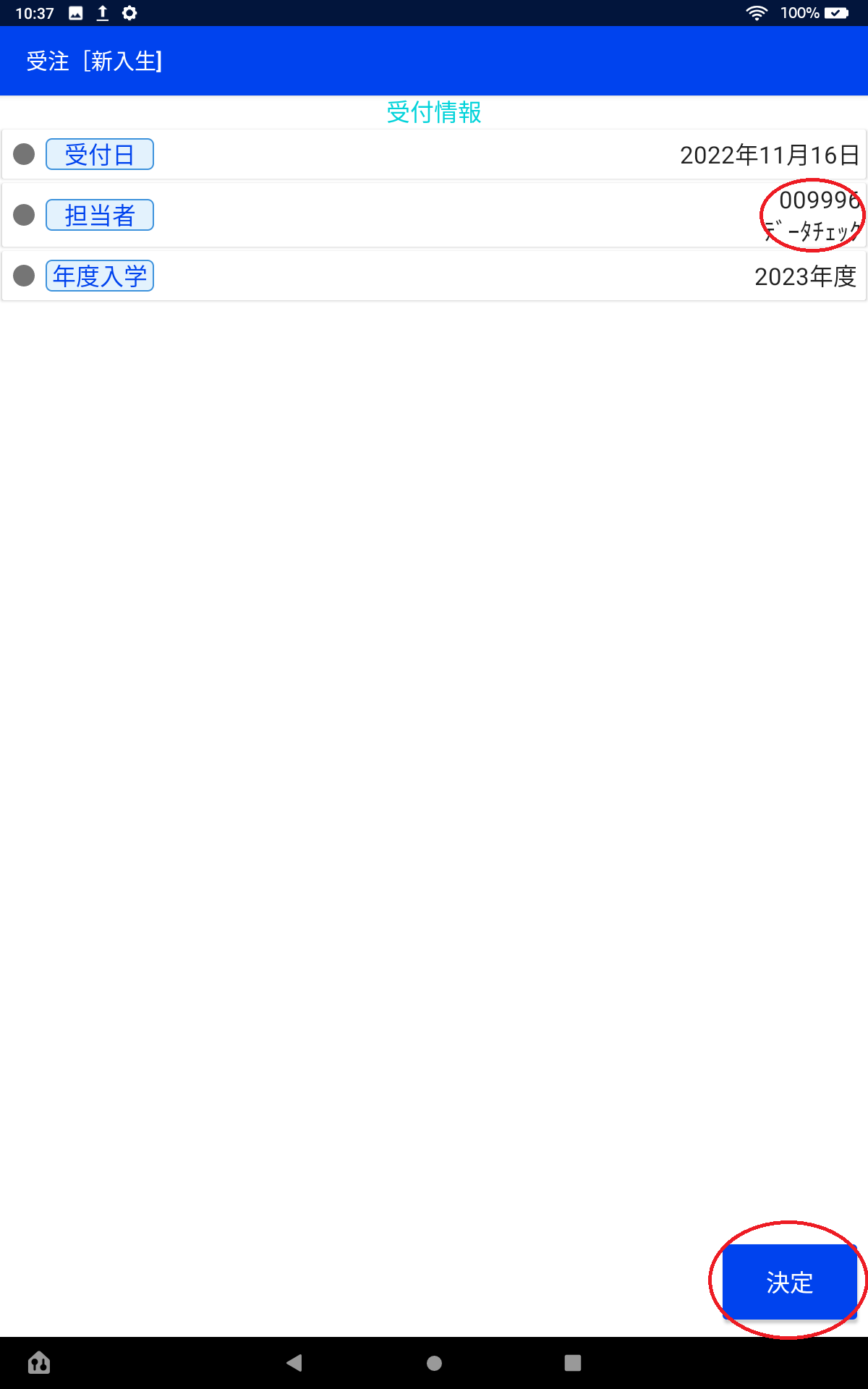
Task: Tap the 決定 button to confirm
Action: pyautogui.click(x=789, y=1282)
